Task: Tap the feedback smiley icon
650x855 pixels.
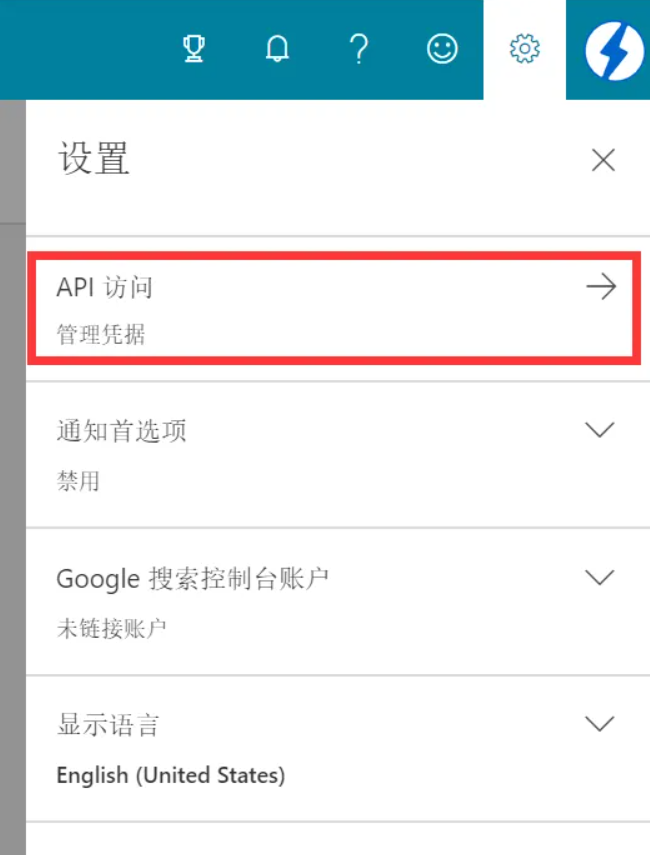Action: 442,49
